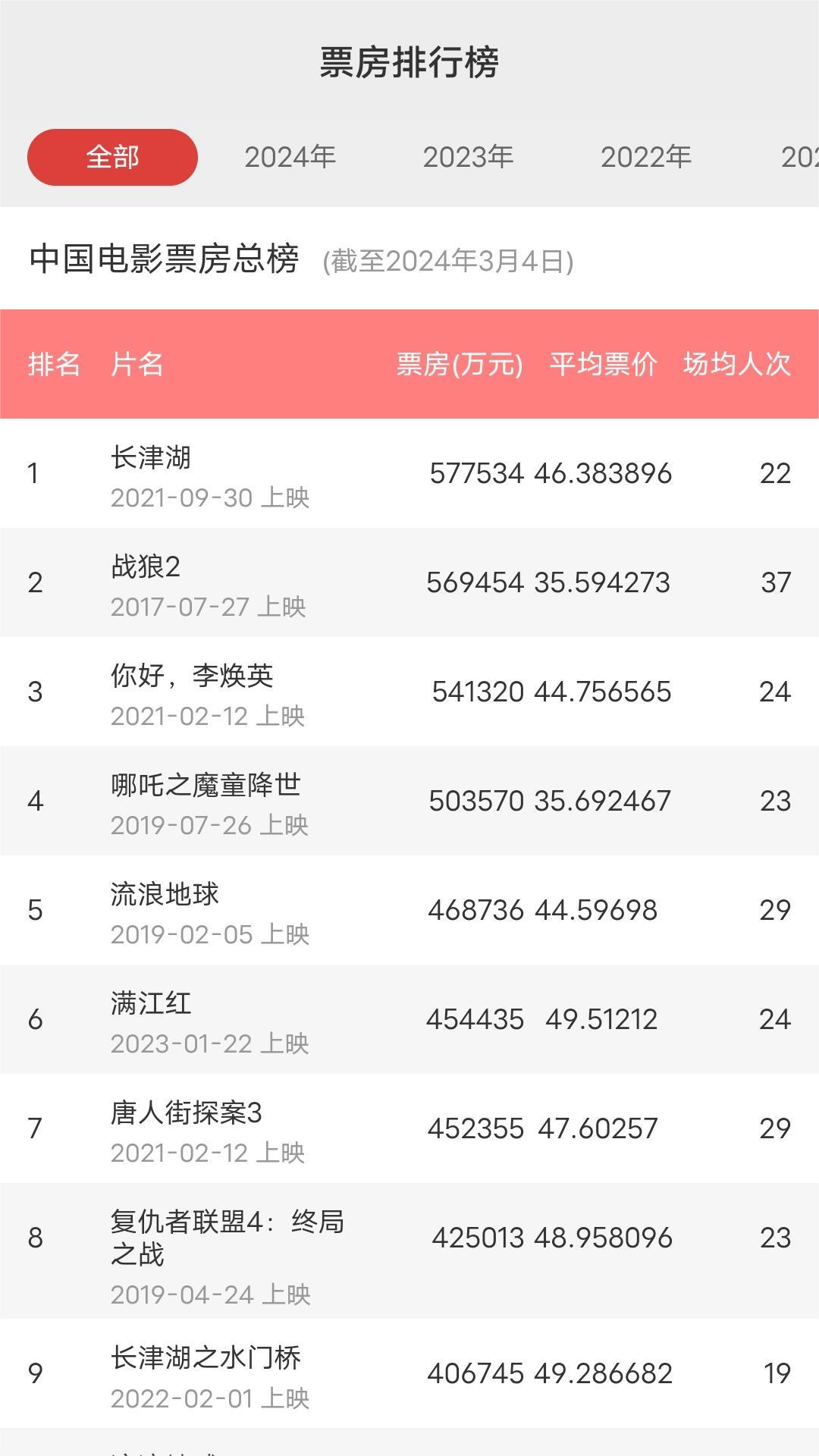Open the 长津湖之水门桥 movie row
This screenshot has width=819, height=1456.
(409, 1373)
